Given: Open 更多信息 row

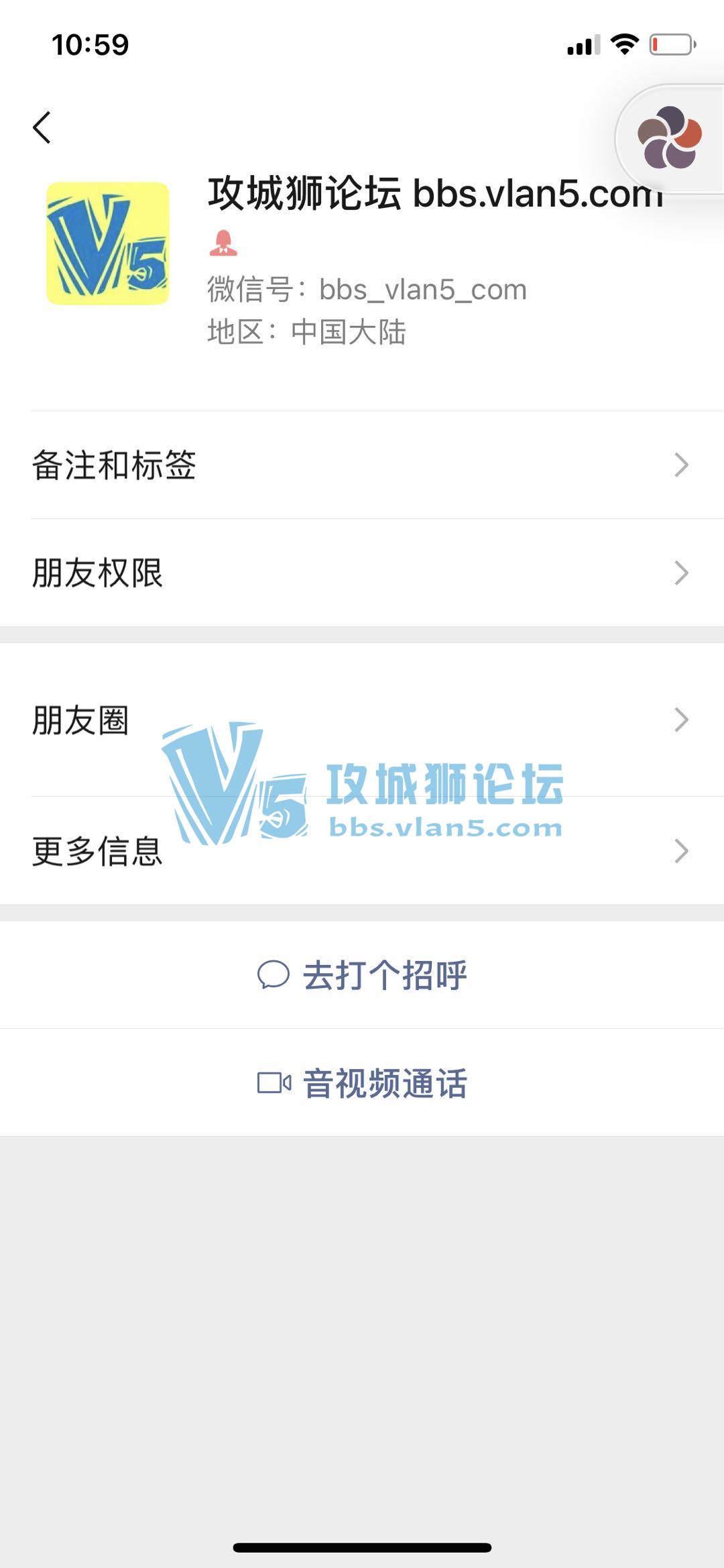Looking at the screenshot, I should pyautogui.click(x=362, y=850).
